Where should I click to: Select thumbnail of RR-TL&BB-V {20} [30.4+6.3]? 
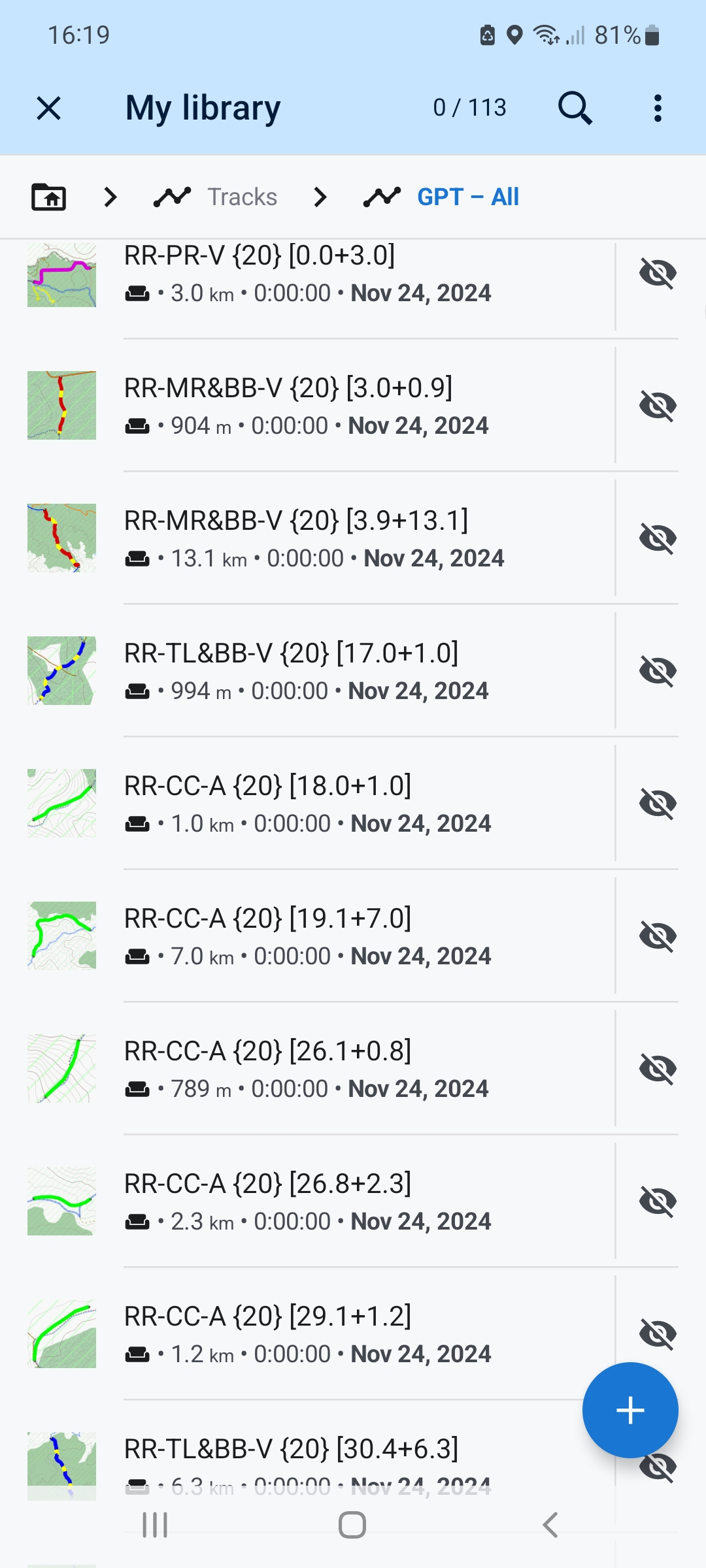click(61, 1465)
